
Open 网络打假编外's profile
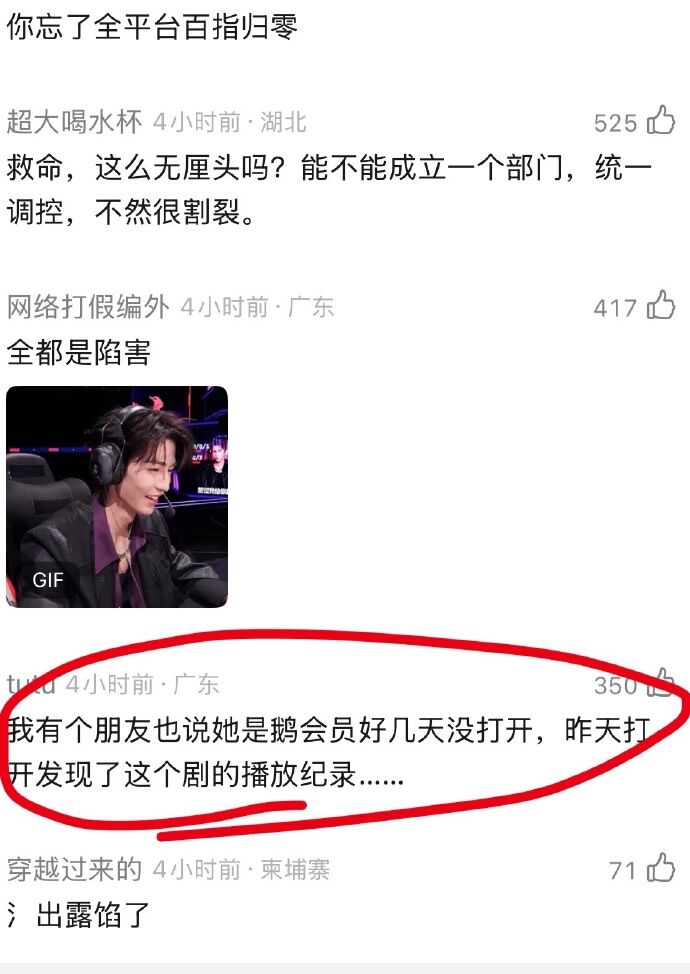tap(88, 306)
